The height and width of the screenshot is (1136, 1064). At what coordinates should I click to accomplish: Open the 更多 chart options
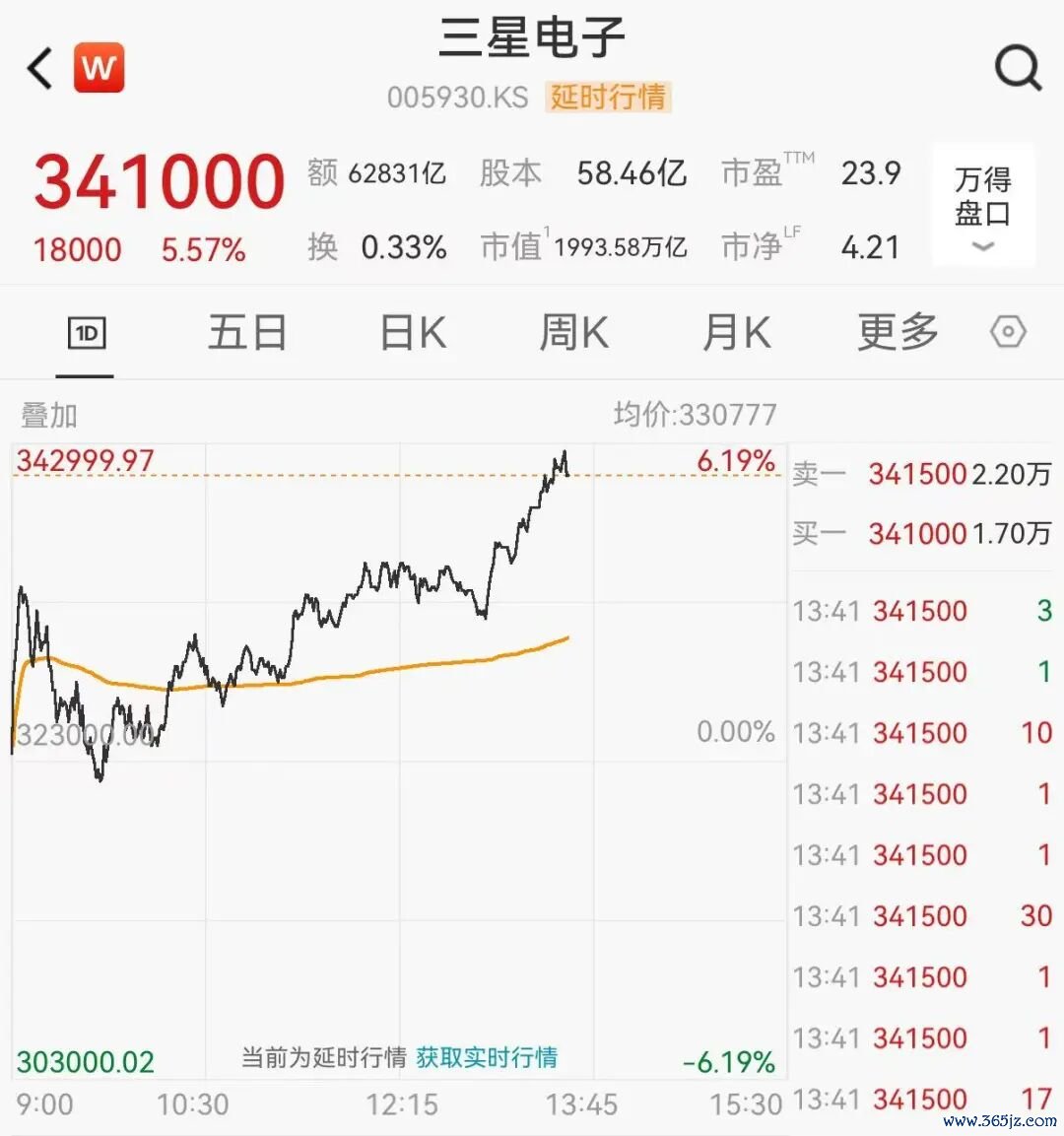coord(898,333)
